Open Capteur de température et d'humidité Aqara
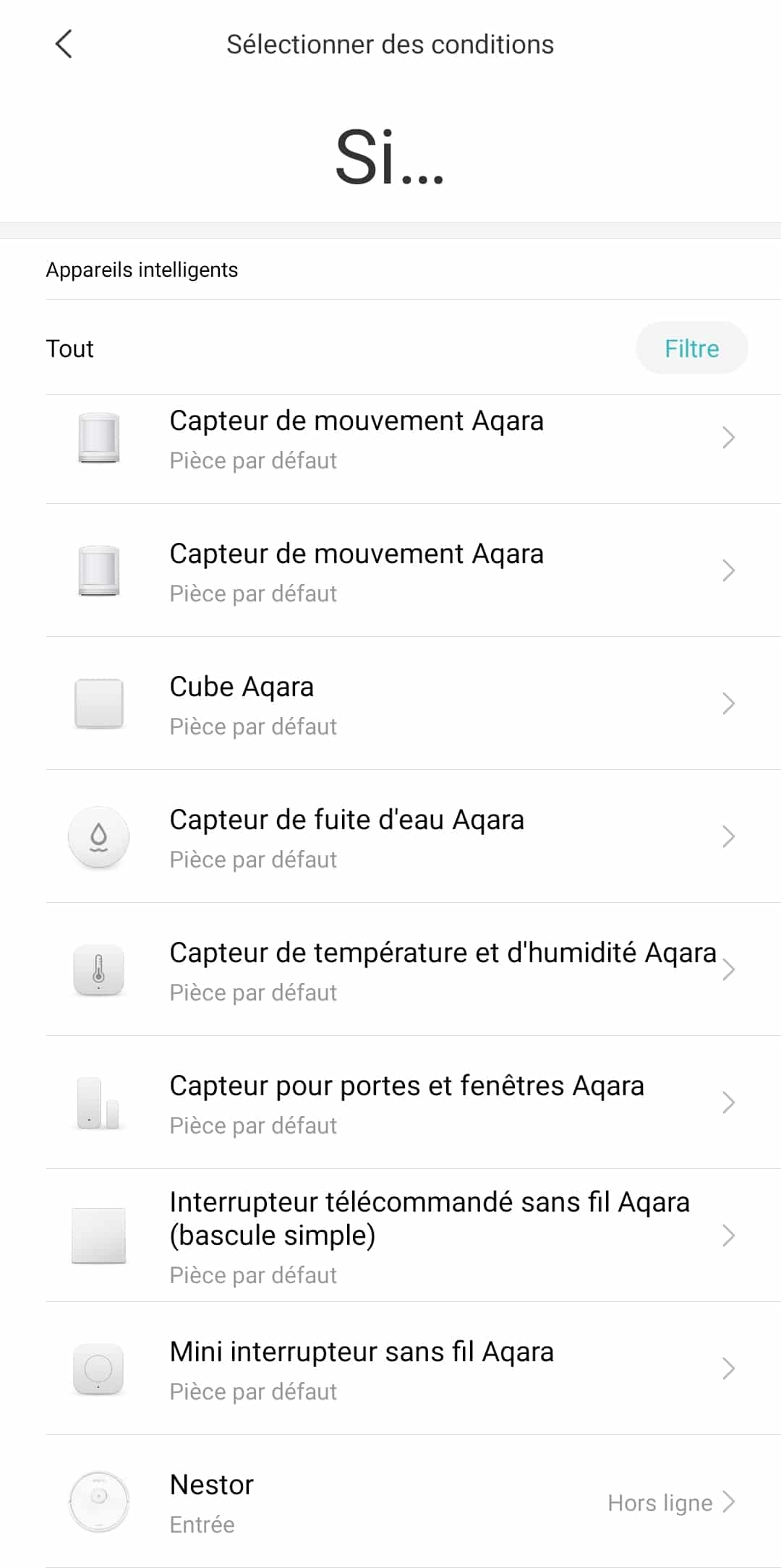Screen dimensions: 781x1568 pyautogui.click(x=390, y=969)
